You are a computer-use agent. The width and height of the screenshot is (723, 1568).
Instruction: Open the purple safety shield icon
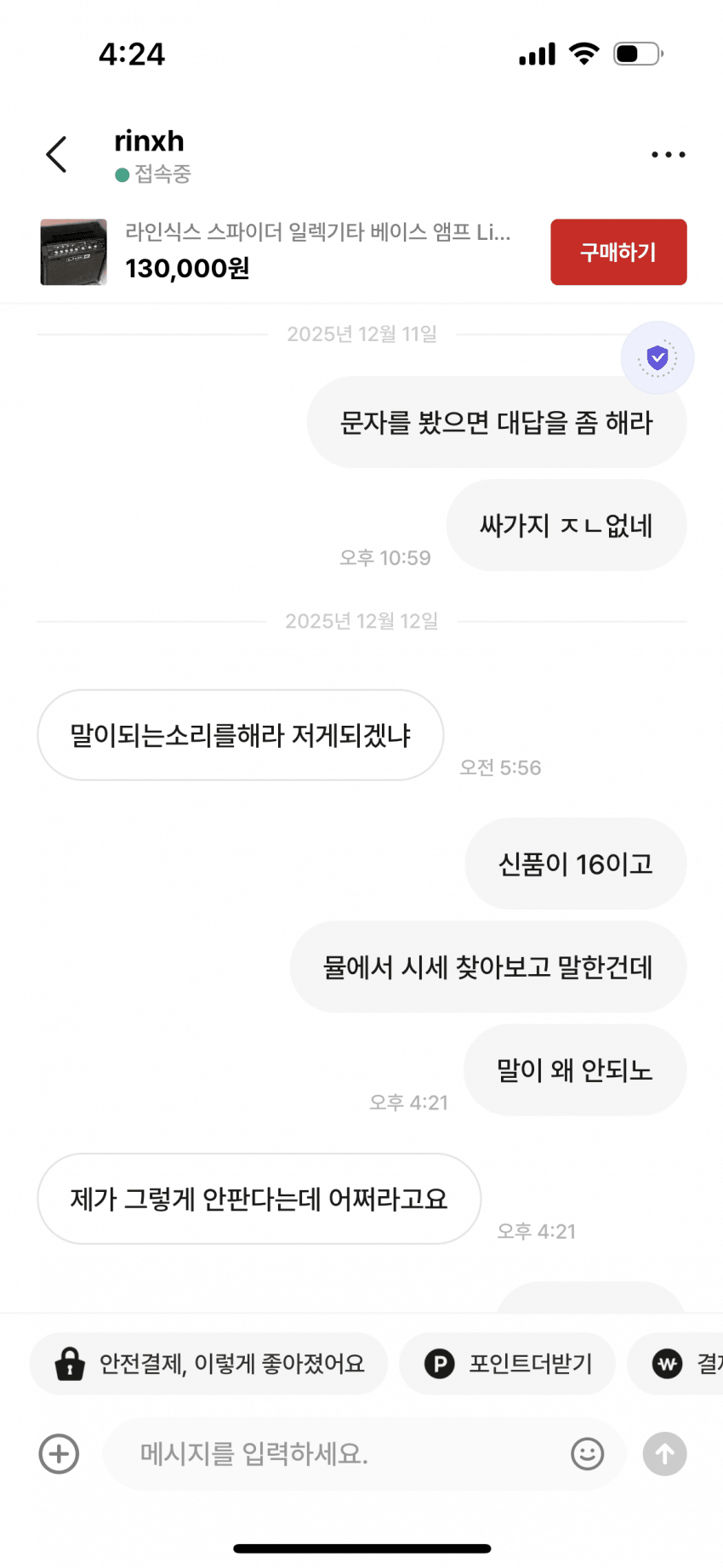(658, 358)
